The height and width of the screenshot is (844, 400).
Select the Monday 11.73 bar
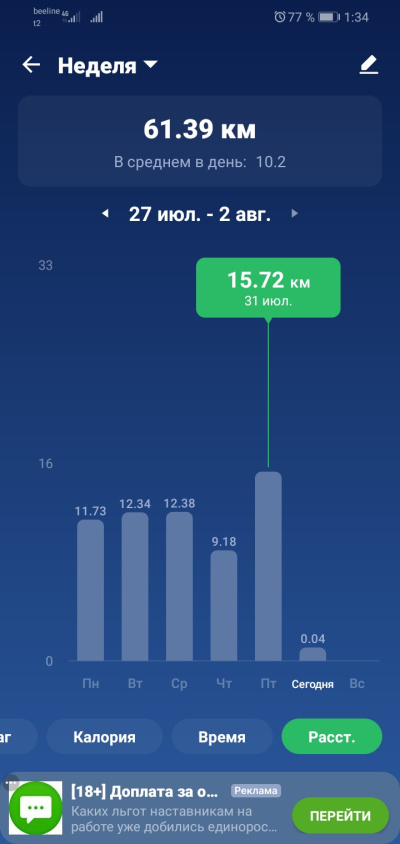click(90, 590)
